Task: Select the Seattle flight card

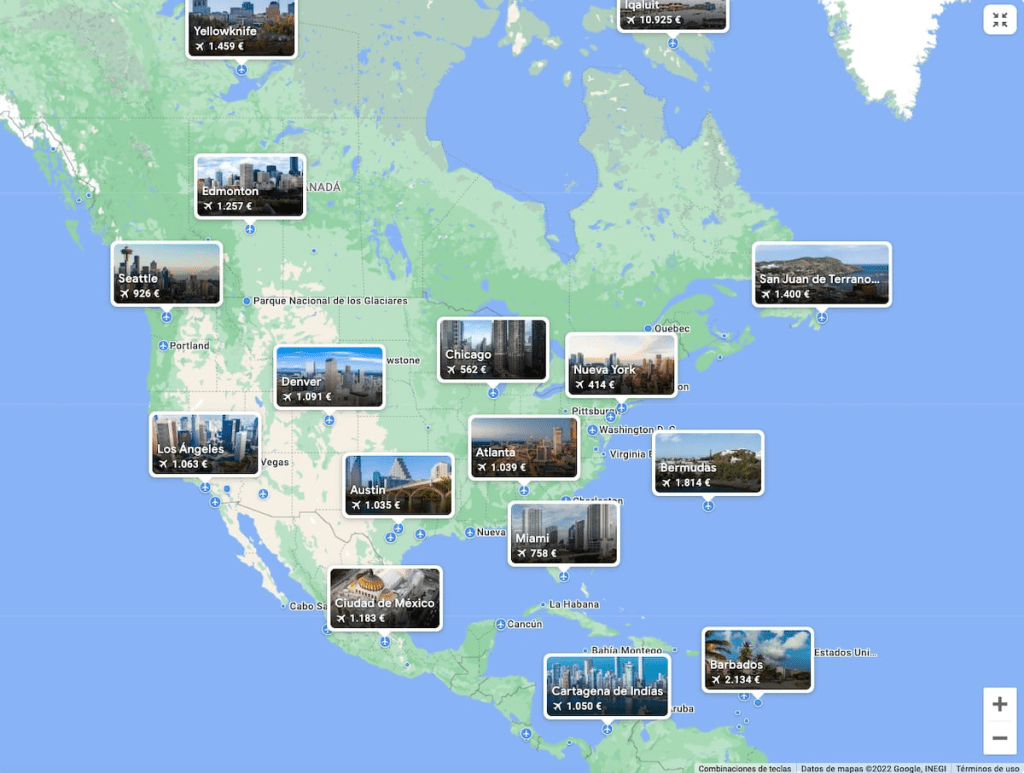Action: point(166,274)
